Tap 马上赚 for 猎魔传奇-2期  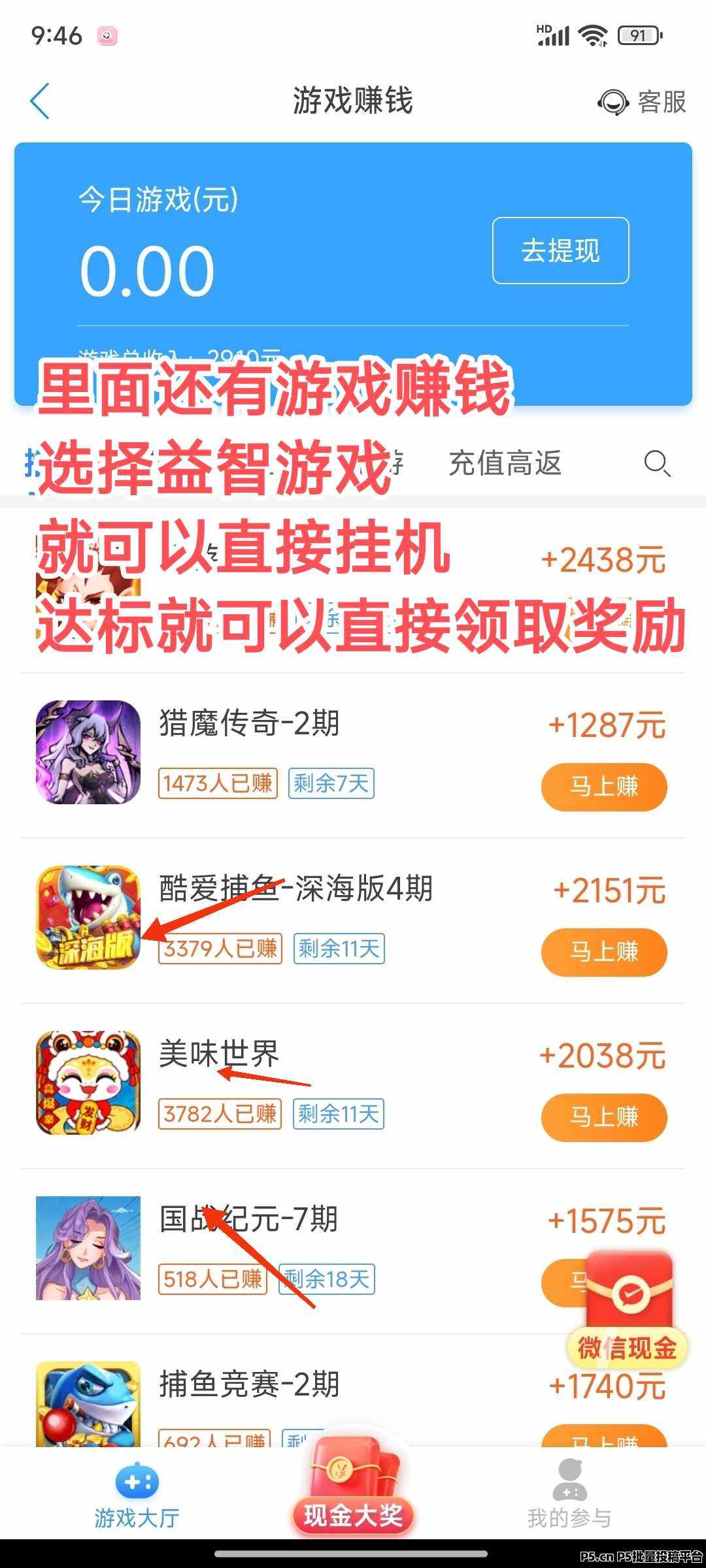point(603,787)
